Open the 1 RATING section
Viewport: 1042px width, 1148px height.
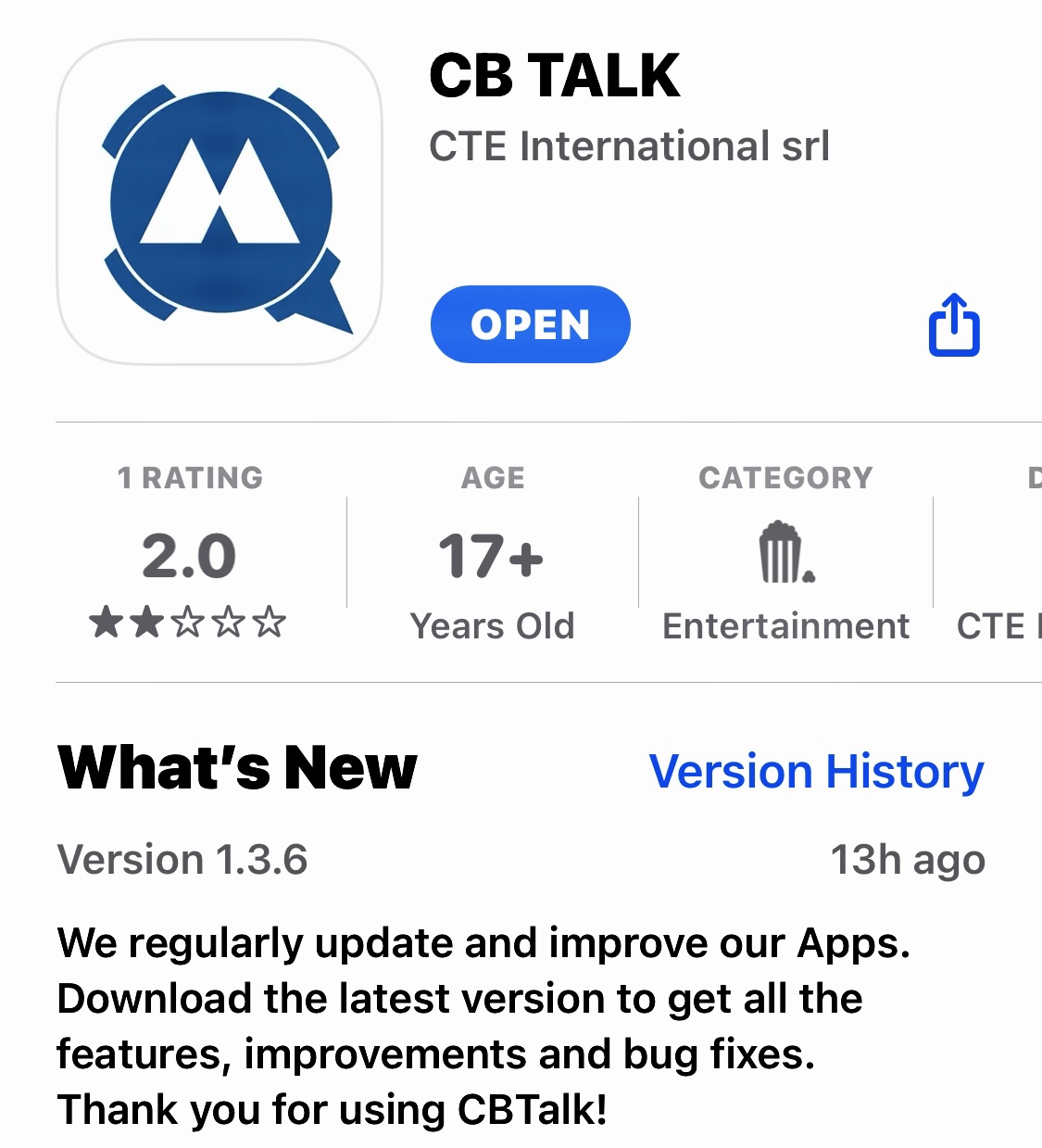190,477
